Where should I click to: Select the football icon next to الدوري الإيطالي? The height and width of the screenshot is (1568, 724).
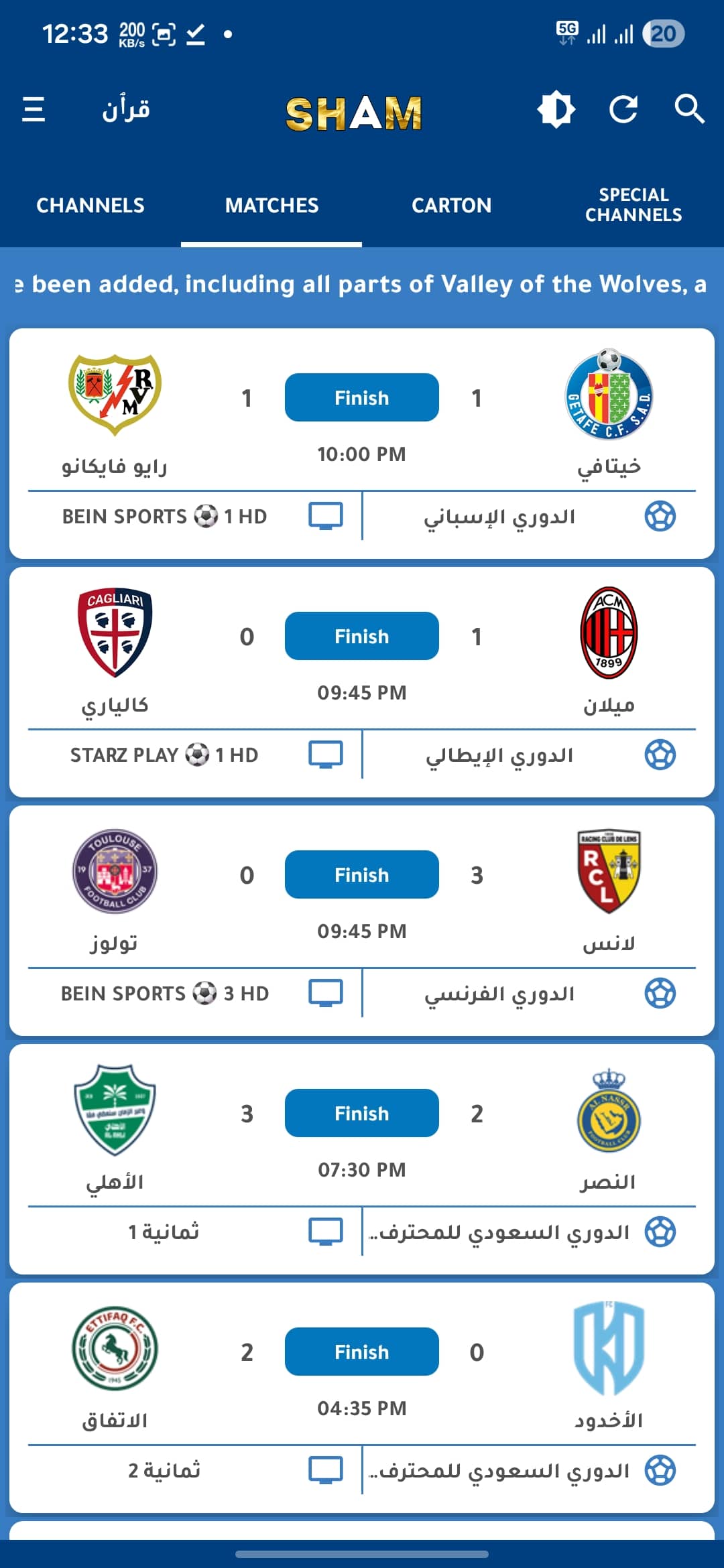(662, 755)
